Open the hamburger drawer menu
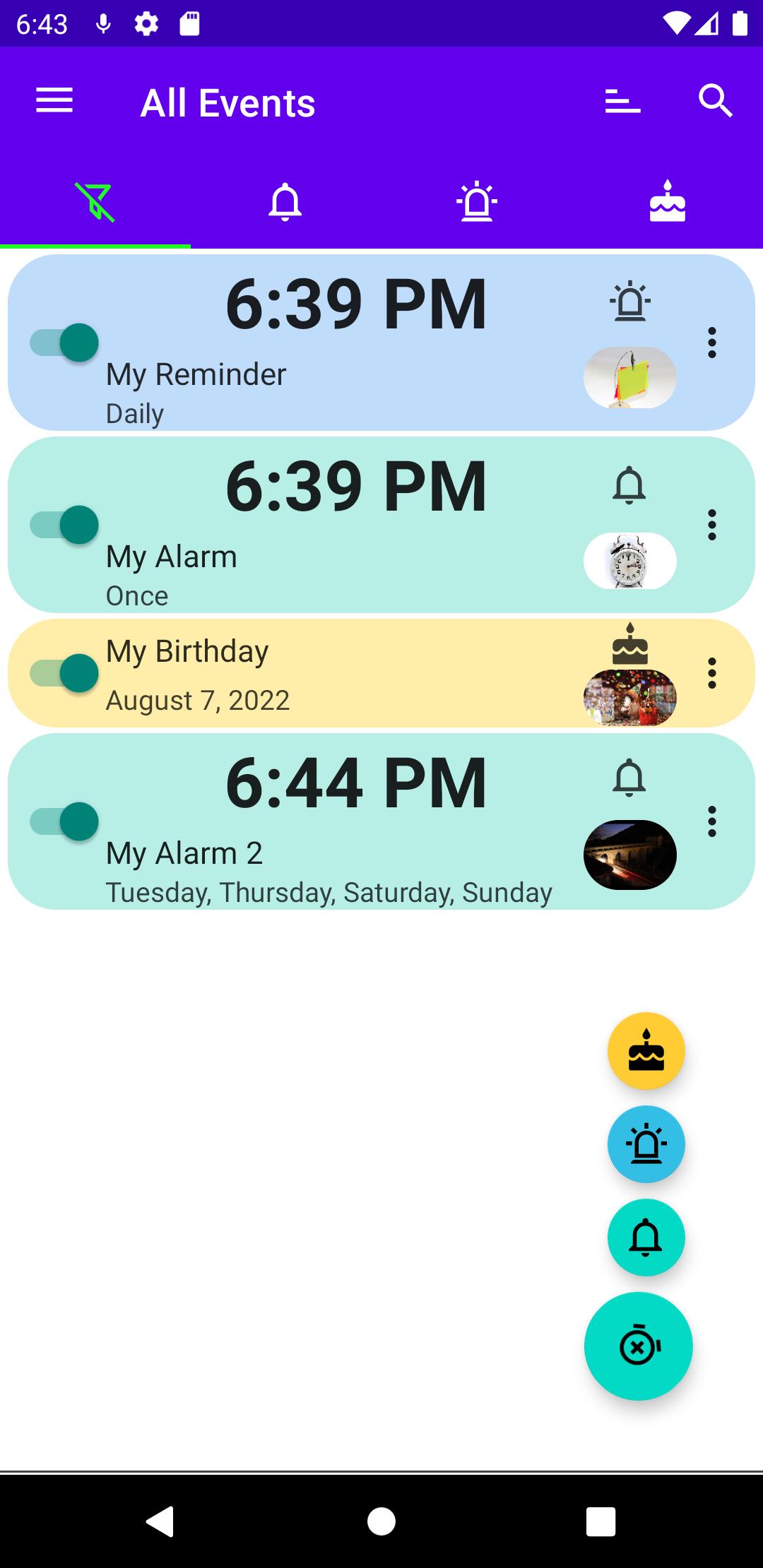Viewport: 763px width, 1568px height. [54, 101]
